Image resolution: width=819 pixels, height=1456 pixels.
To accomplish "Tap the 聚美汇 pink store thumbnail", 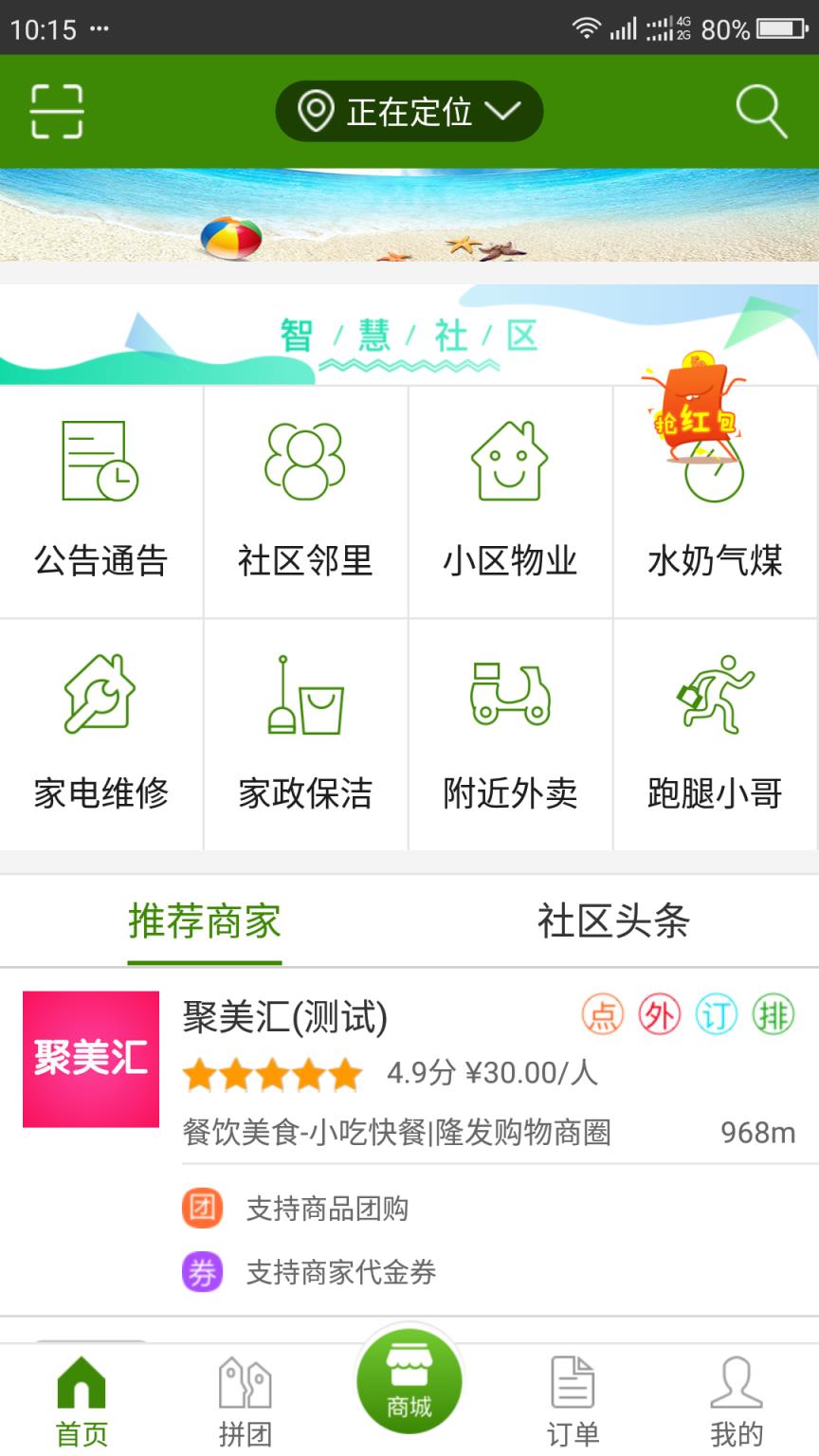I will [90, 1059].
